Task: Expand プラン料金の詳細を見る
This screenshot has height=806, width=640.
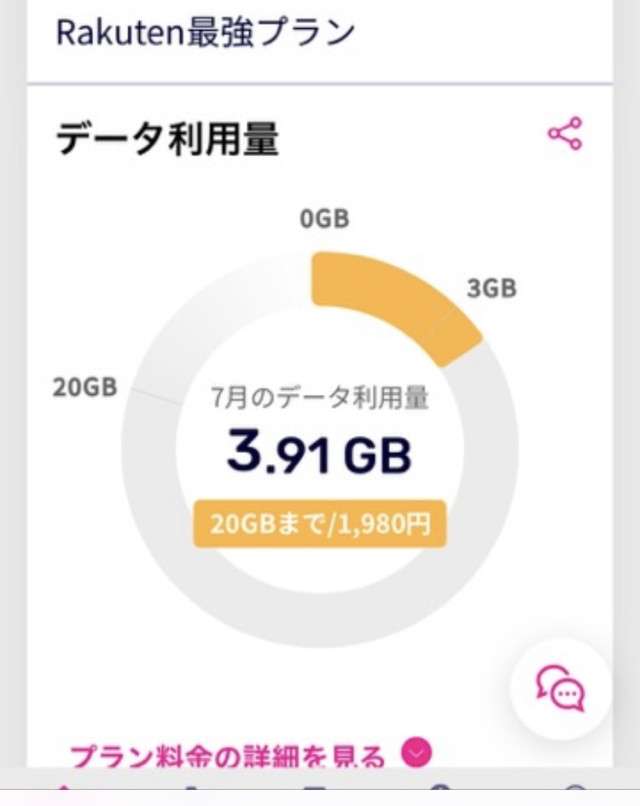Action: 250,756
